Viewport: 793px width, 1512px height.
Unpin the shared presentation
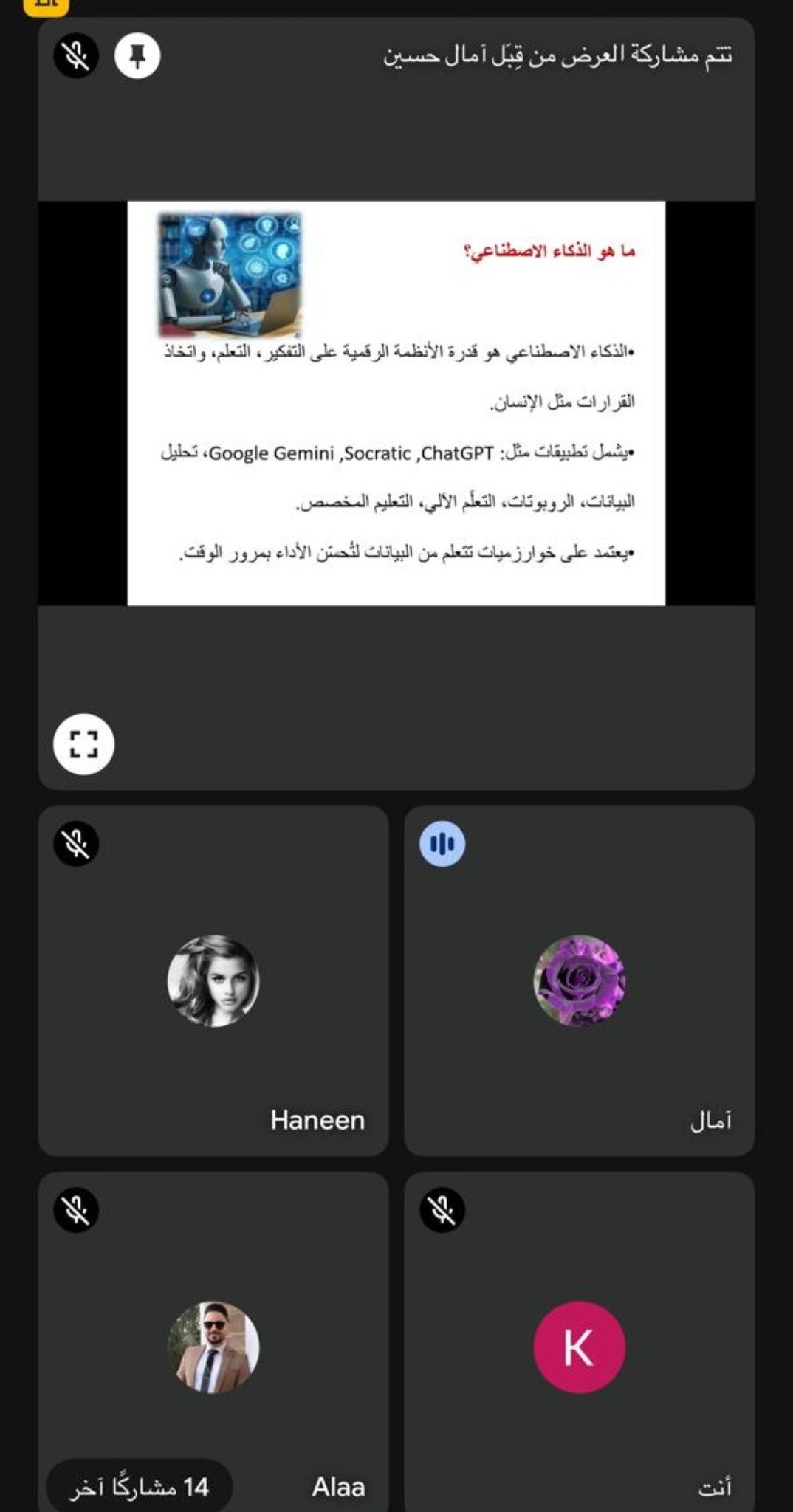[137, 56]
